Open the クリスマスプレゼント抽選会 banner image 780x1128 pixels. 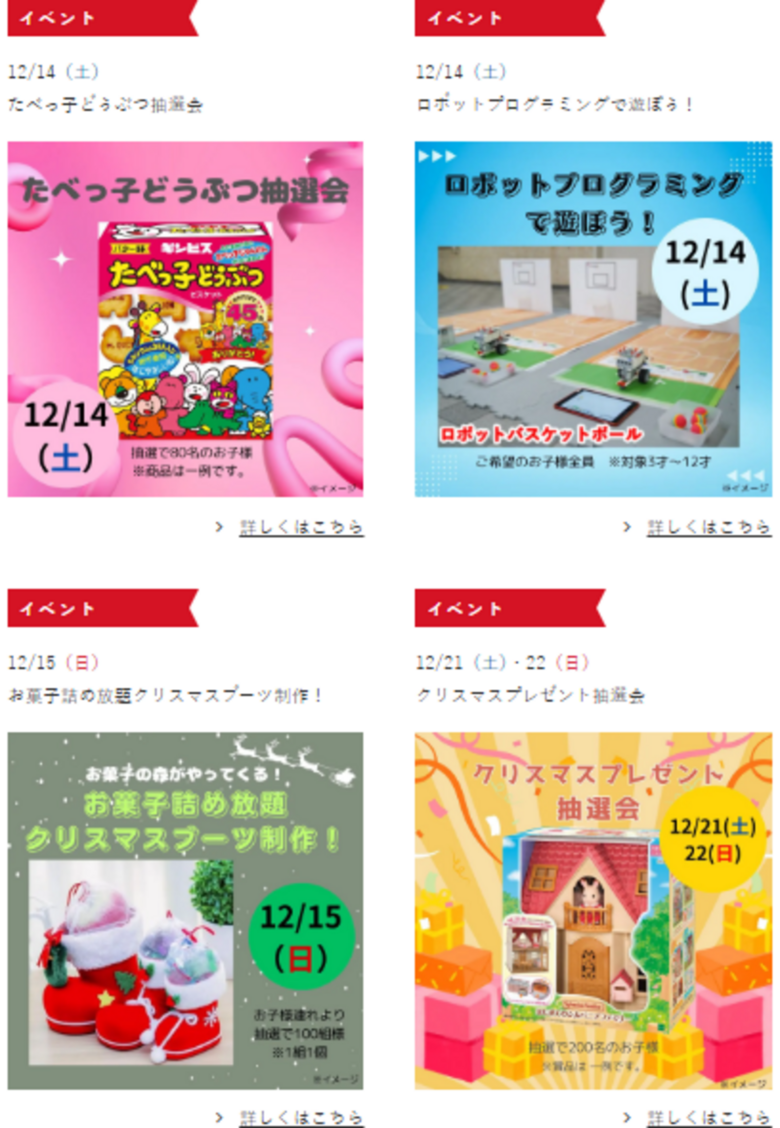point(593,910)
